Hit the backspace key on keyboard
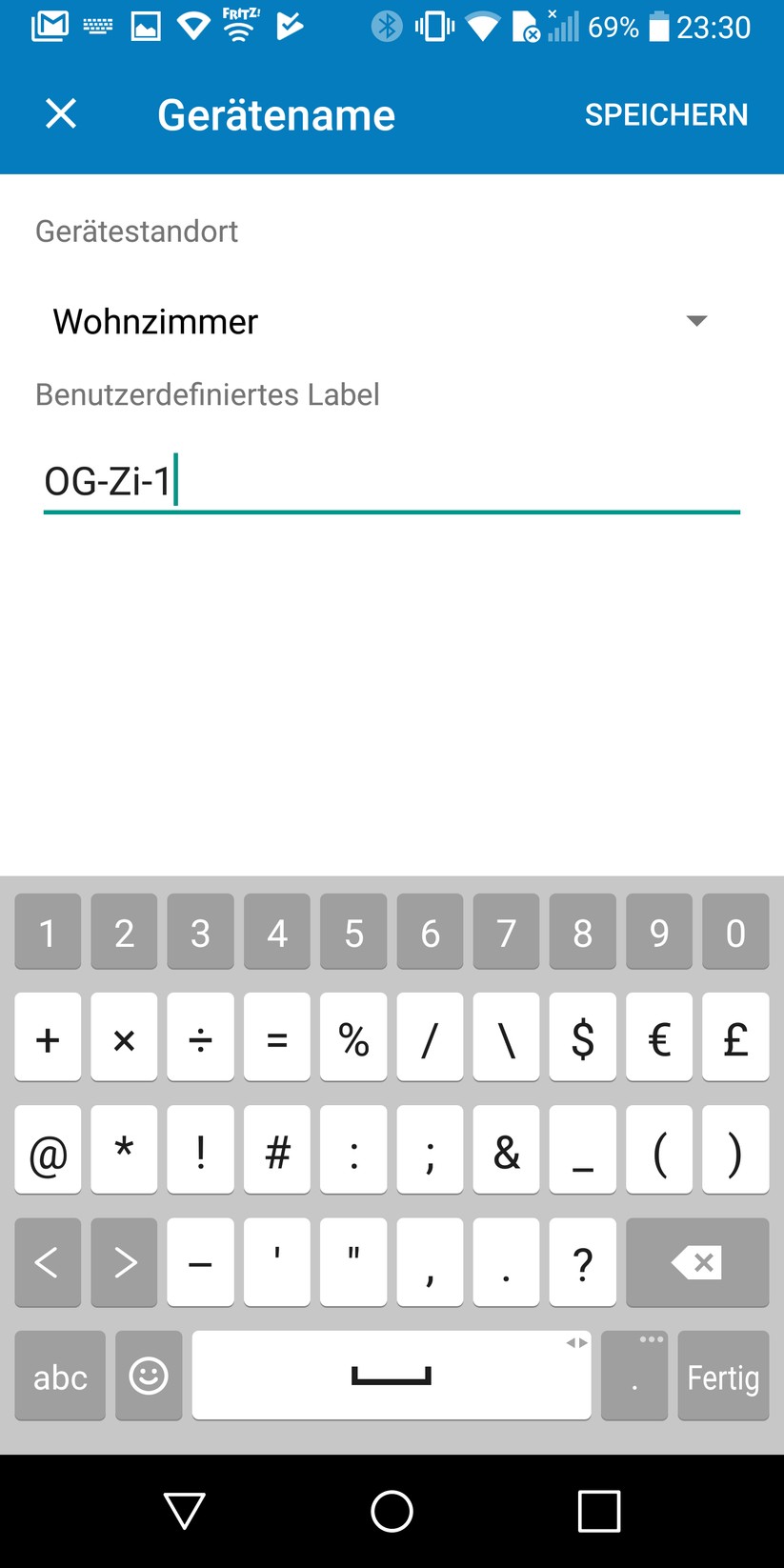The width and height of the screenshot is (784, 1568). coord(696,1262)
